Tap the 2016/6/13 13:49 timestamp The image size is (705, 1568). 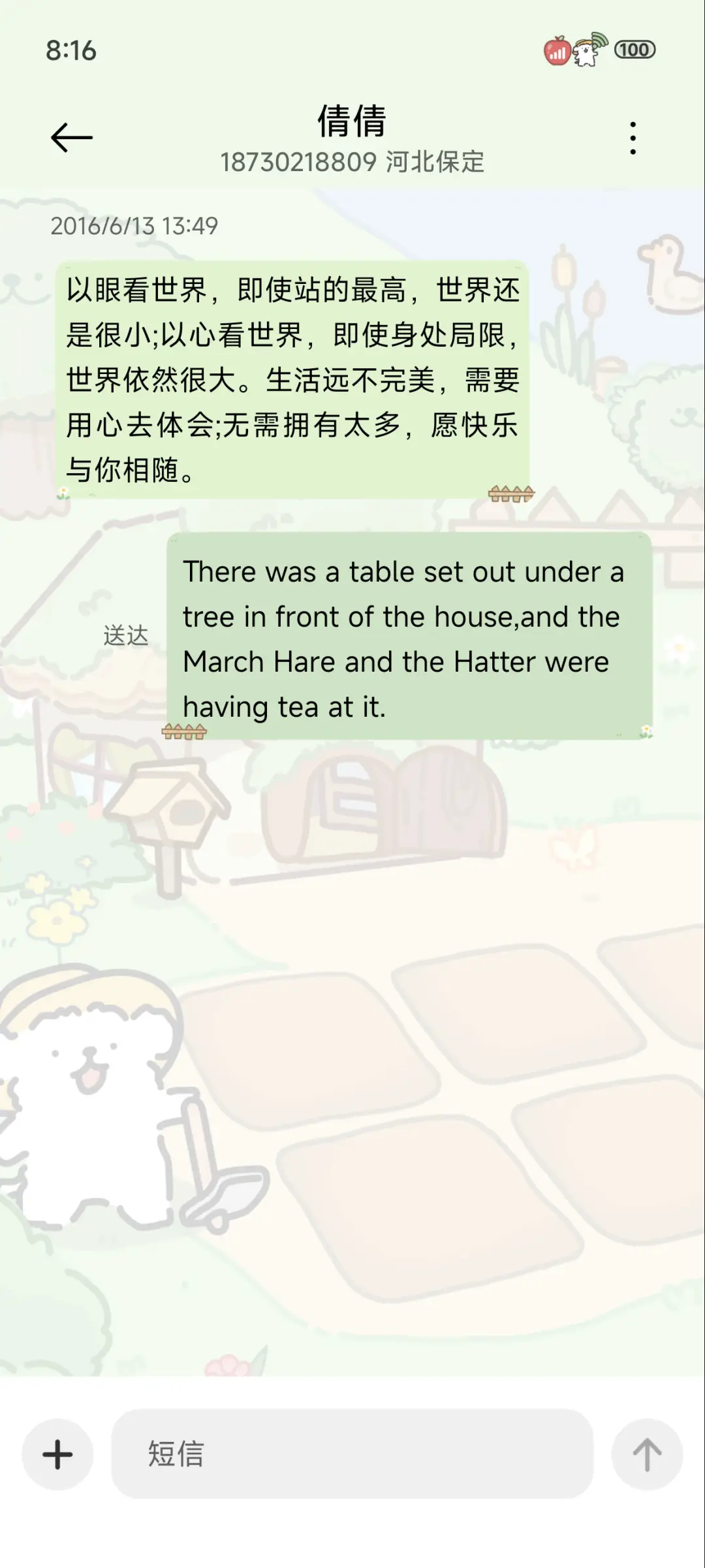click(135, 227)
